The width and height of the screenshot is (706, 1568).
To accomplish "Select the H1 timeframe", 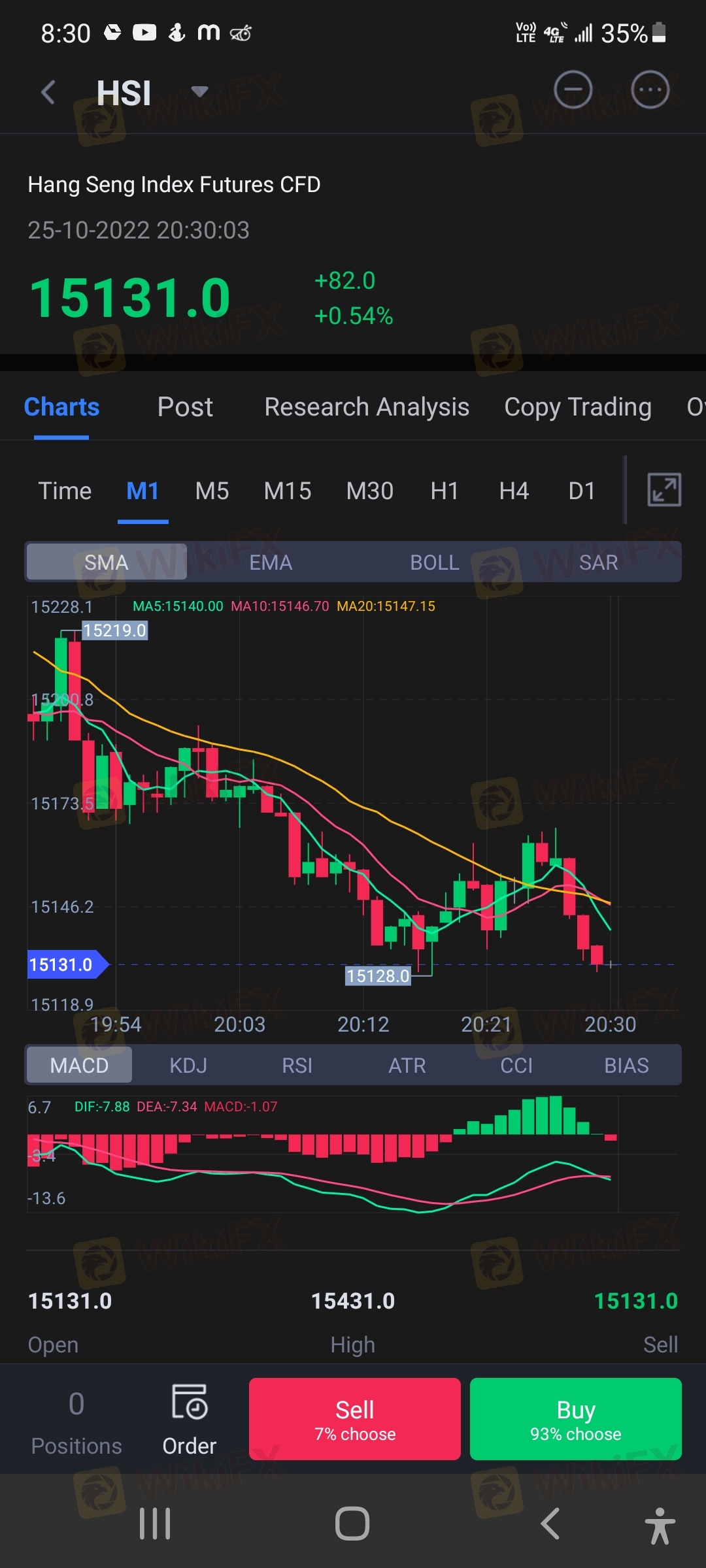I will point(445,491).
